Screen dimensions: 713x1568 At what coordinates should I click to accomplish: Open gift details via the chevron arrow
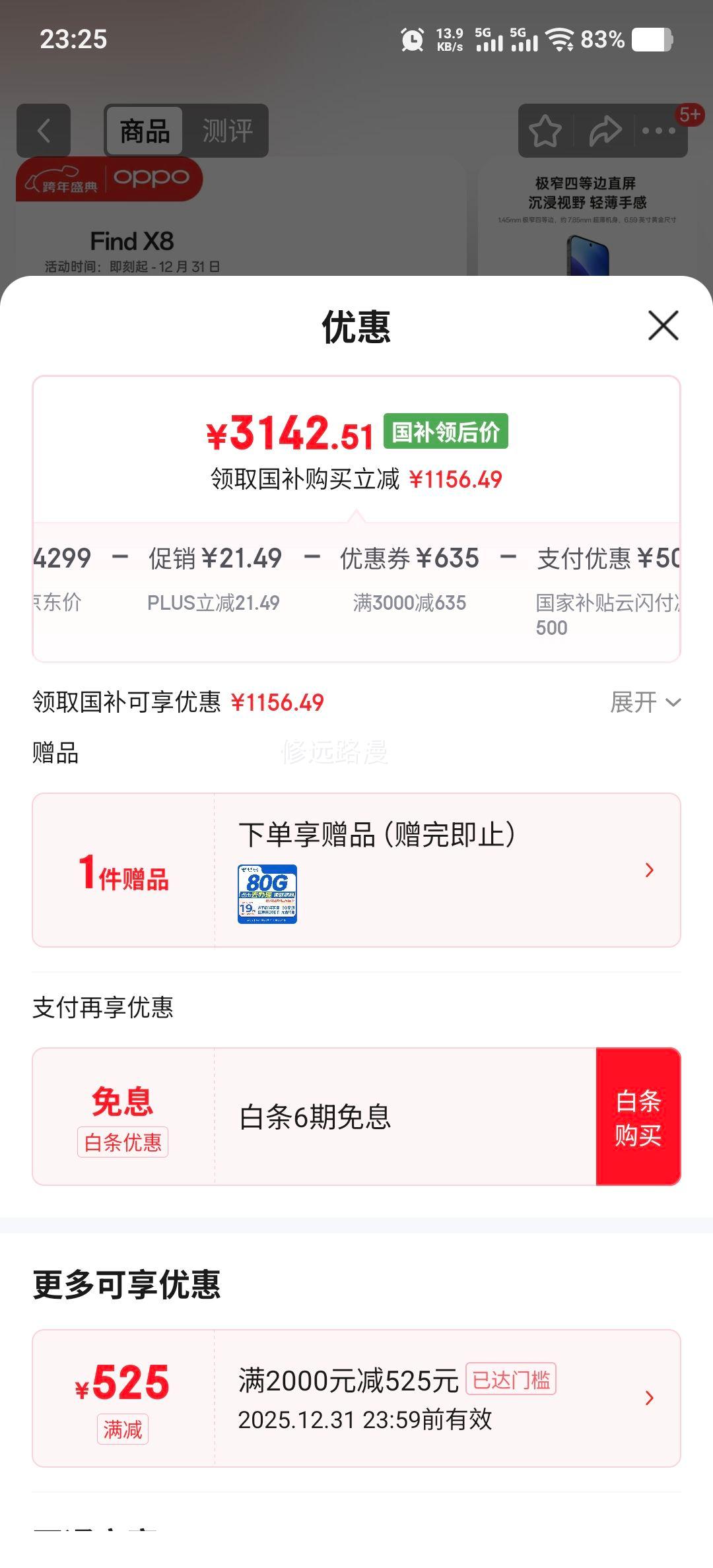pyautogui.click(x=650, y=870)
